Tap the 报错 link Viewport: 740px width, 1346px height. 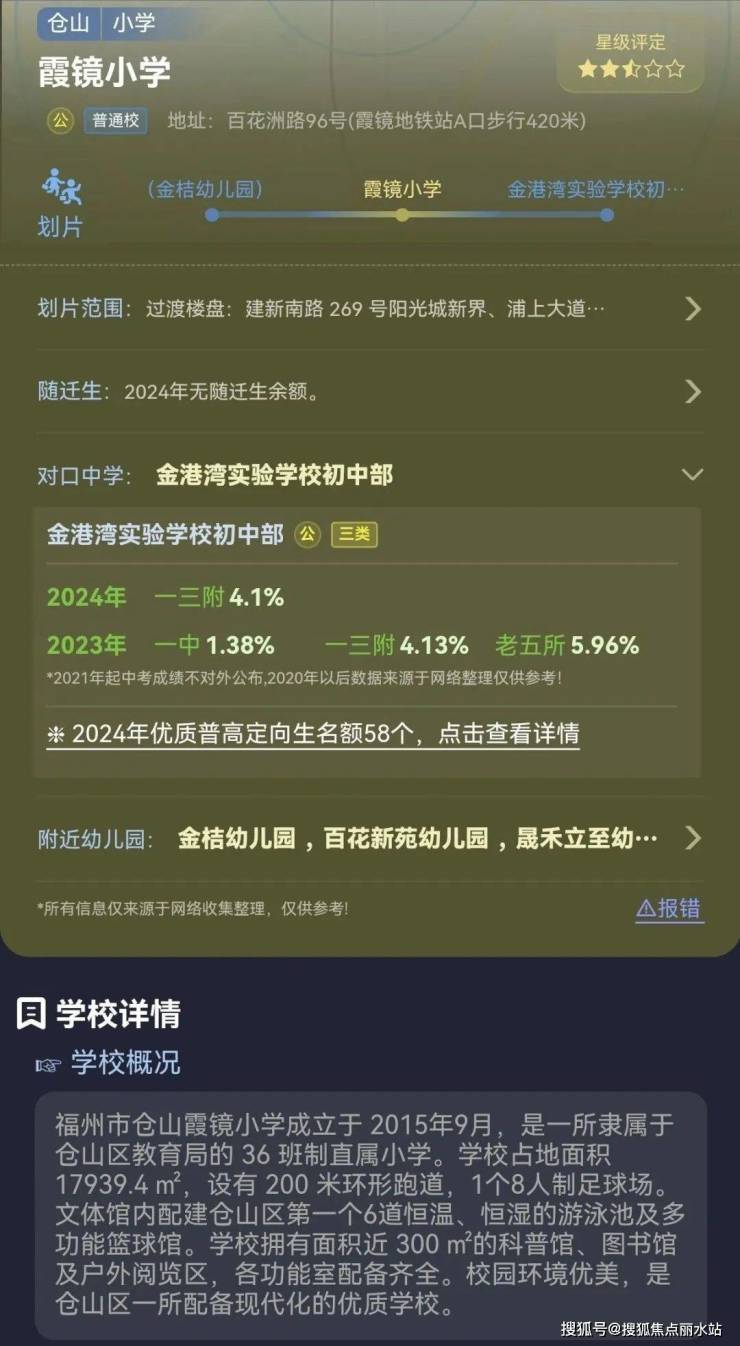669,908
